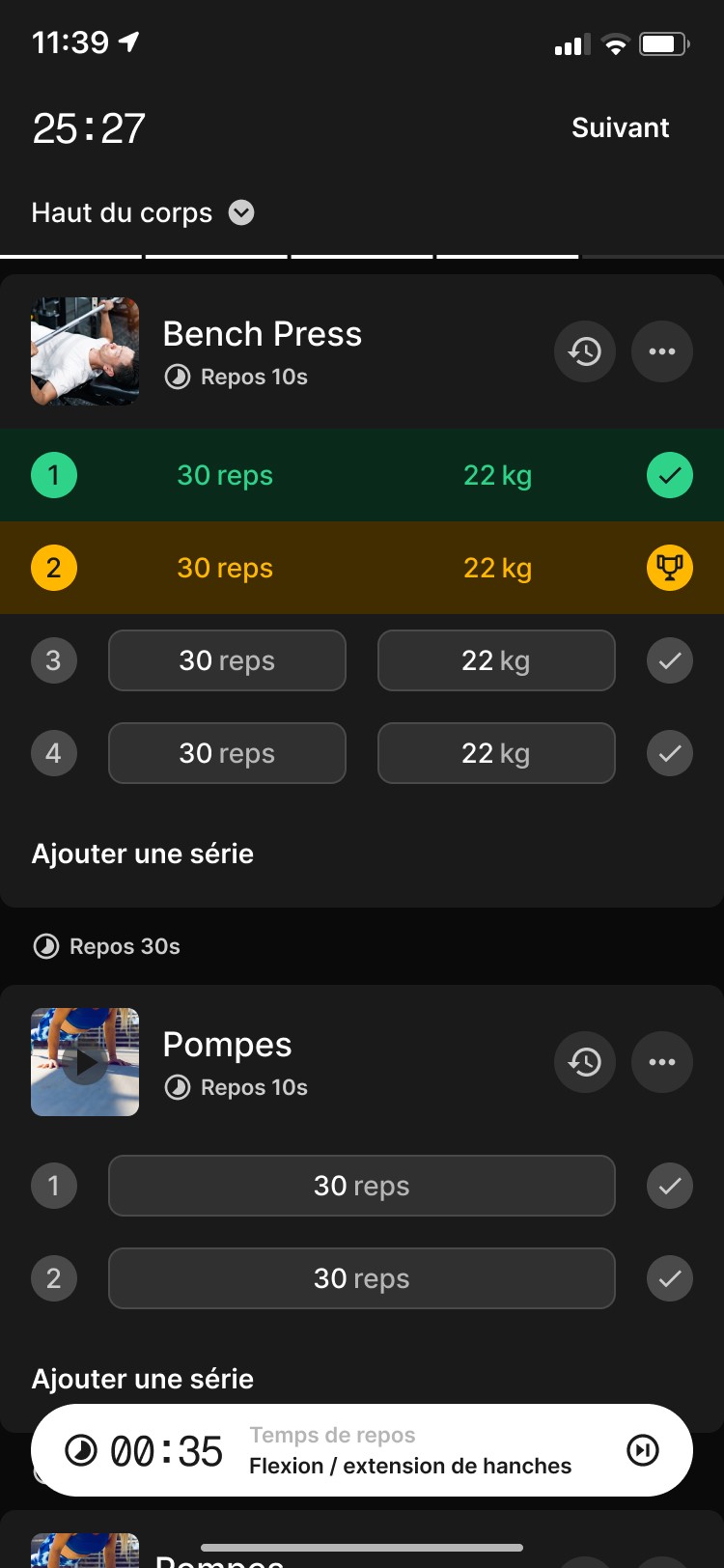Uncheck completed Bench Press set 1
This screenshot has height=1568, width=724.
[669, 475]
